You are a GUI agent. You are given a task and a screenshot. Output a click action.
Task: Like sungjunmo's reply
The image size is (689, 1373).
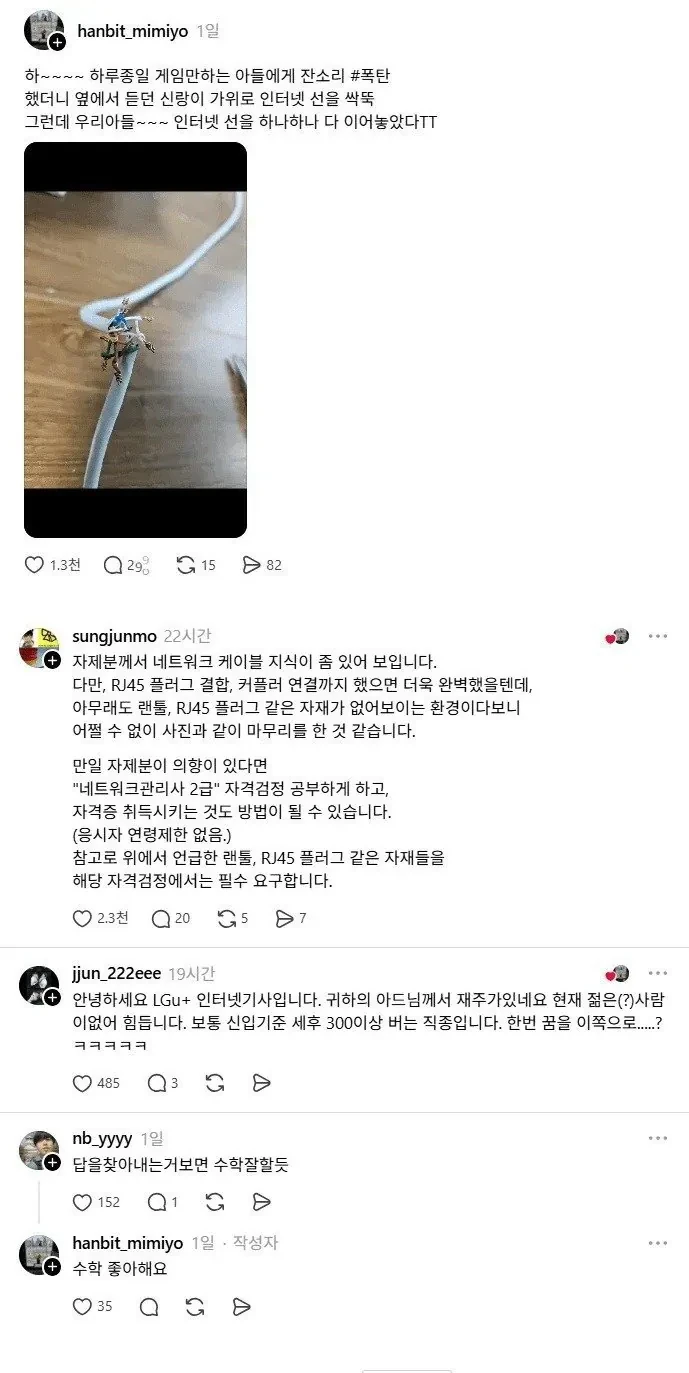[x=83, y=918]
